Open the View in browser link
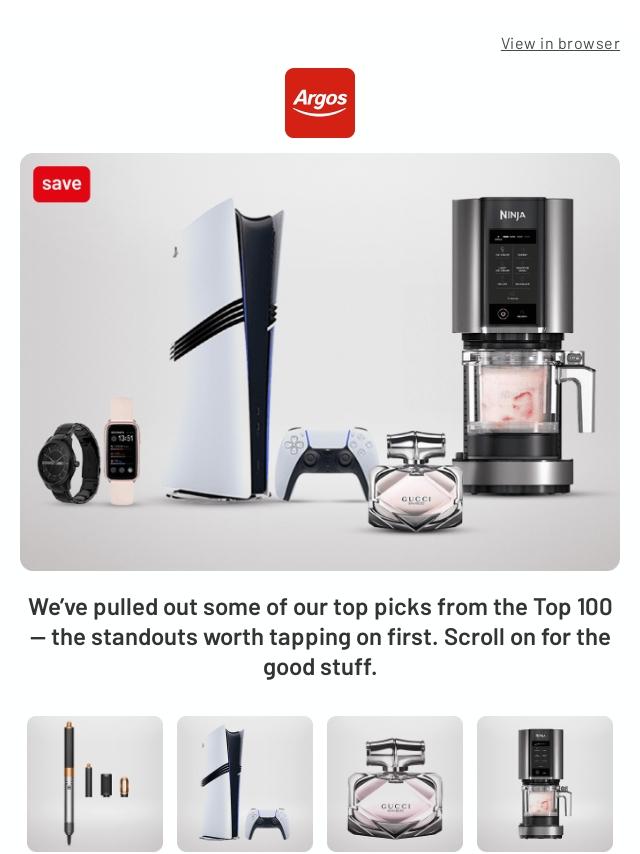Image resolution: width=640 pixels, height=854 pixels. 560,43
